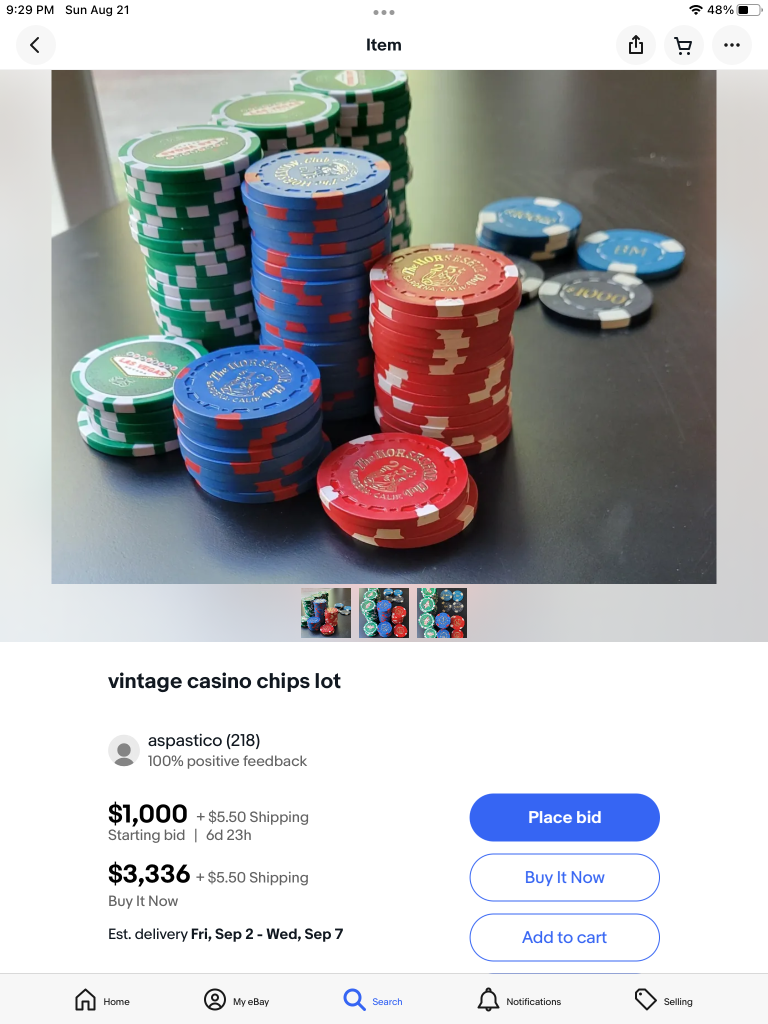Screen dimensions: 768x1024
Task: Tap Buy It Now button
Action: 564,877
